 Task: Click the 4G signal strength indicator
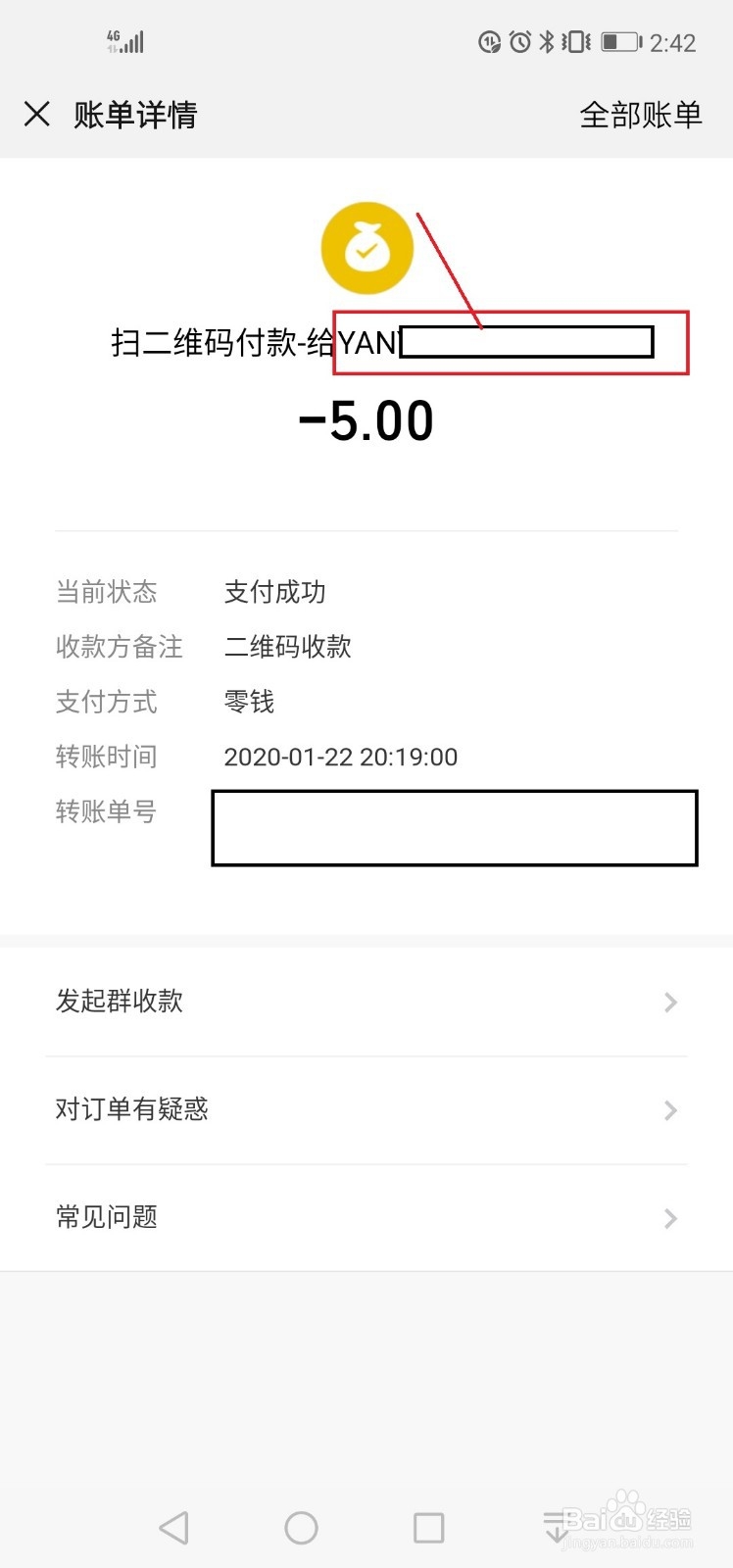123,41
